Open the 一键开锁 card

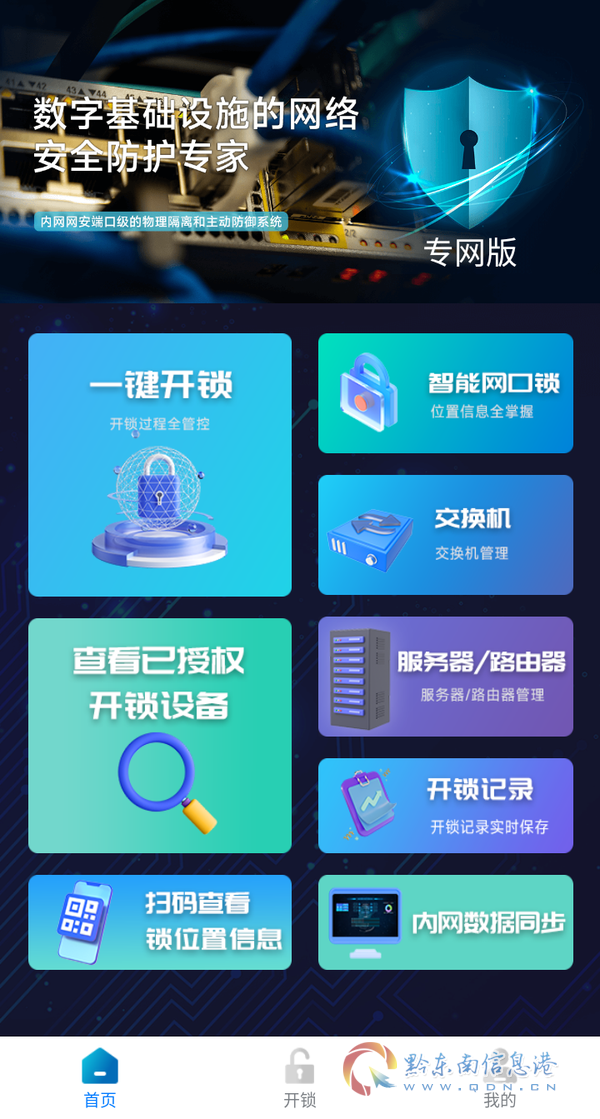coord(160,465)
